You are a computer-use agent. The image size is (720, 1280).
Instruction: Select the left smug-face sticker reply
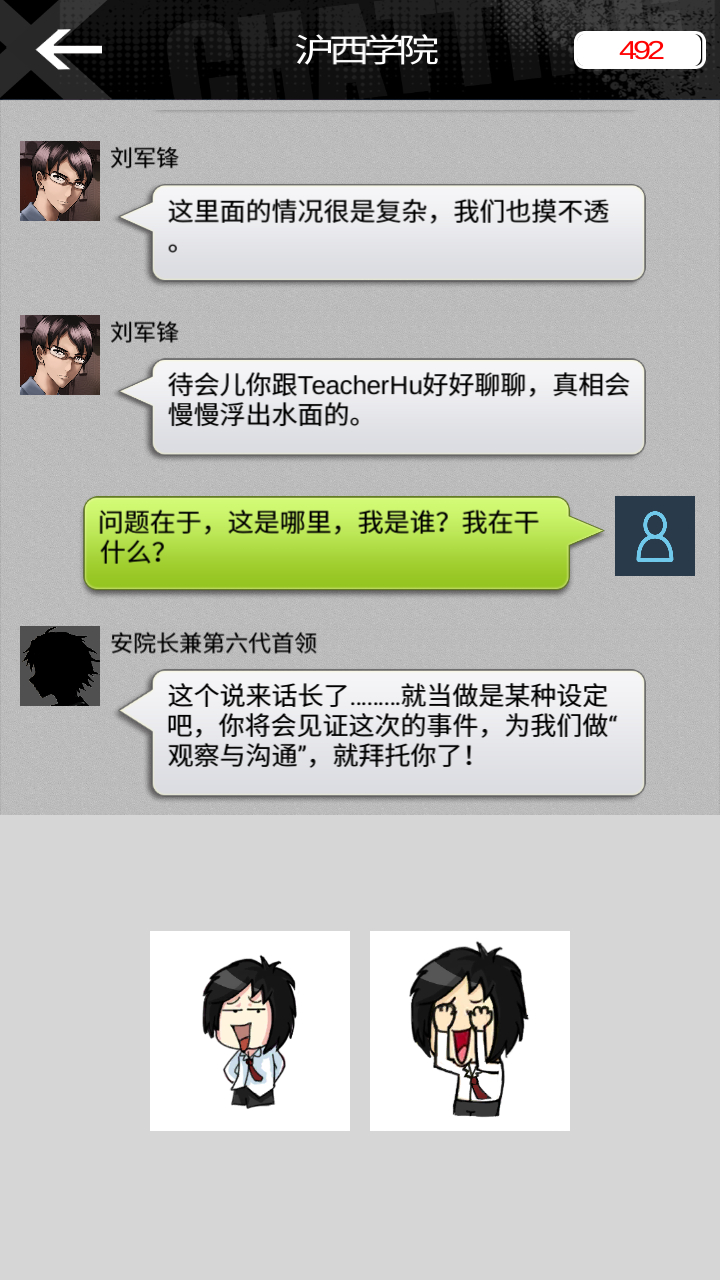coord(250,1030)
